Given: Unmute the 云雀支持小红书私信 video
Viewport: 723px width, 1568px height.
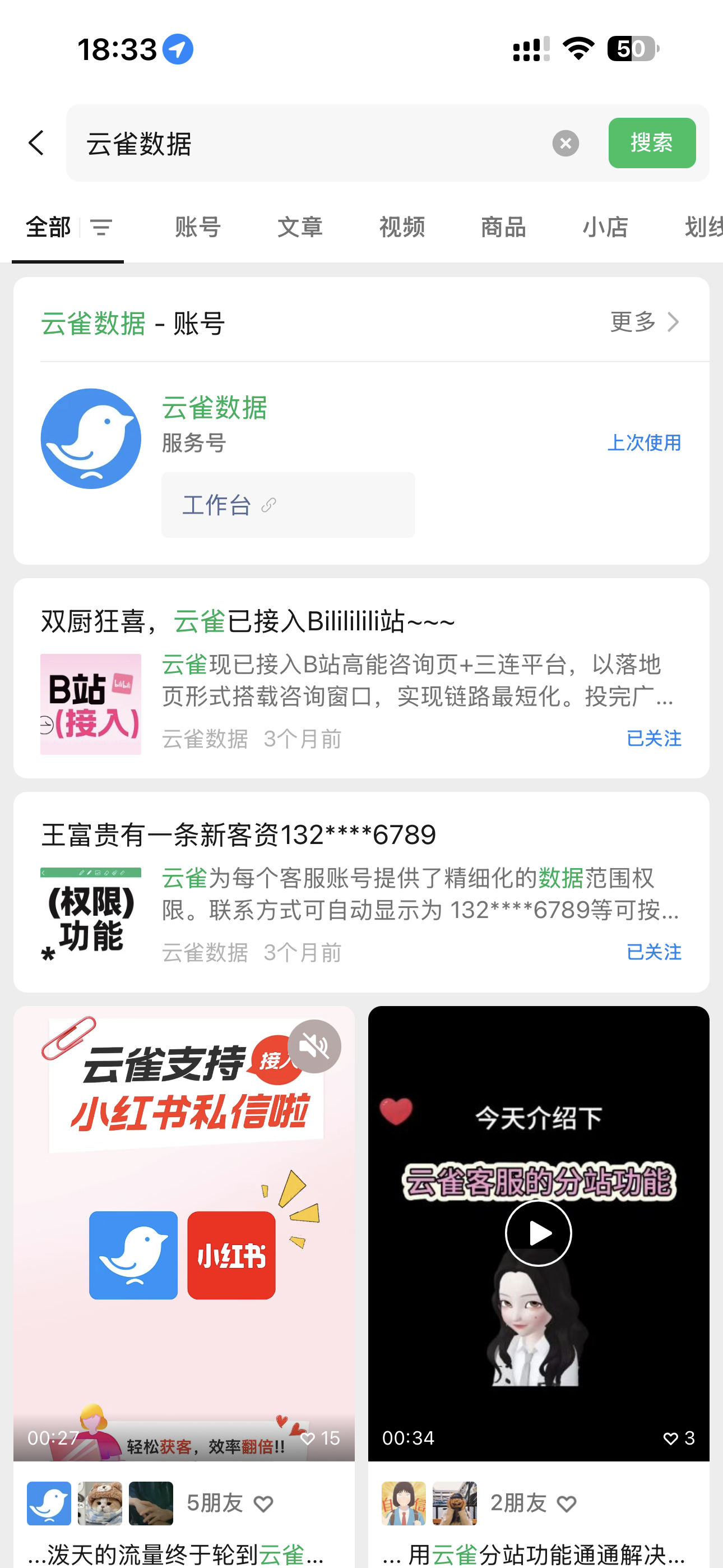Looking at the screenshot, I should 315,1046.
